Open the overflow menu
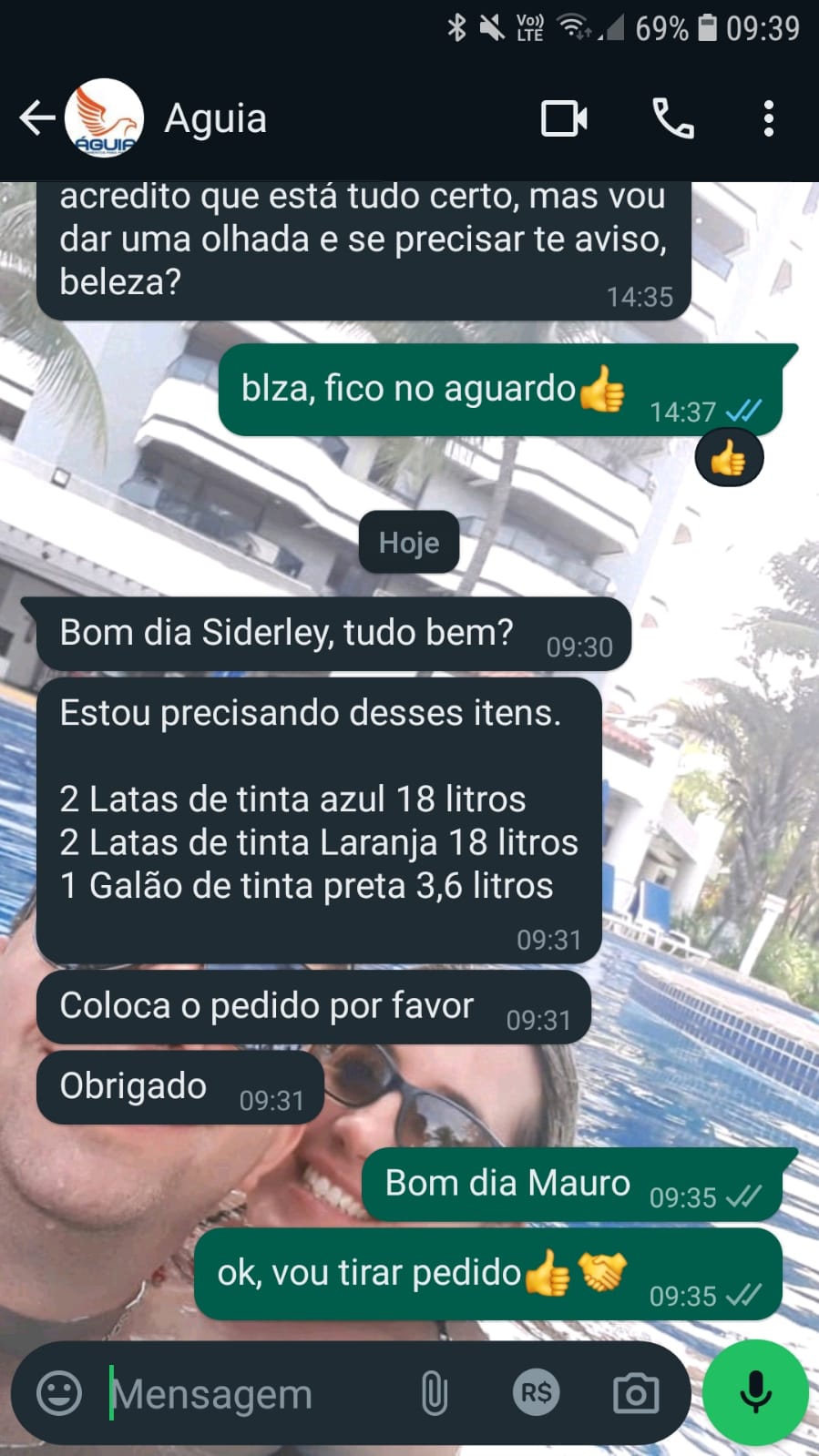Screen dimensions: 819x1456 [x=769, y=118]
